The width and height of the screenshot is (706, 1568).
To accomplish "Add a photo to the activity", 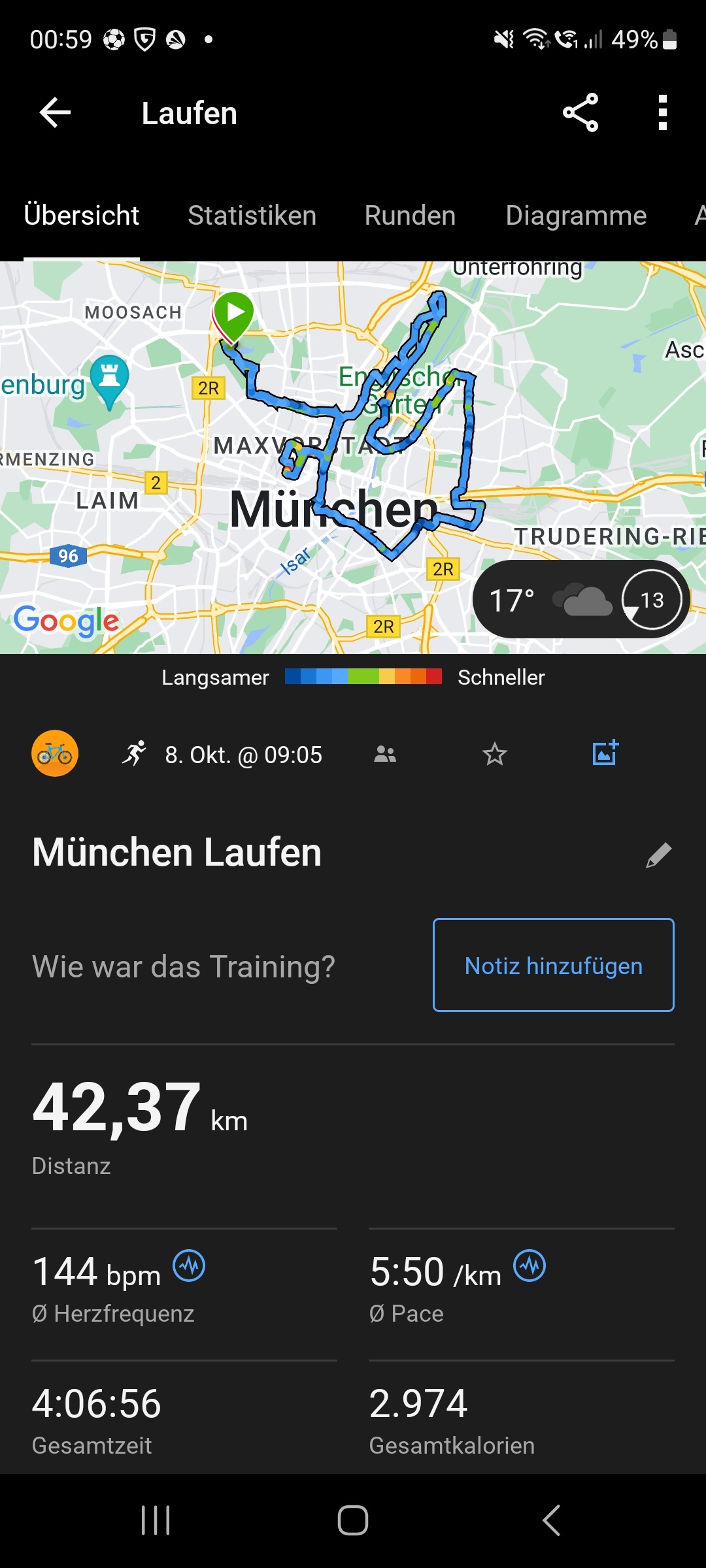I will 605,753.
